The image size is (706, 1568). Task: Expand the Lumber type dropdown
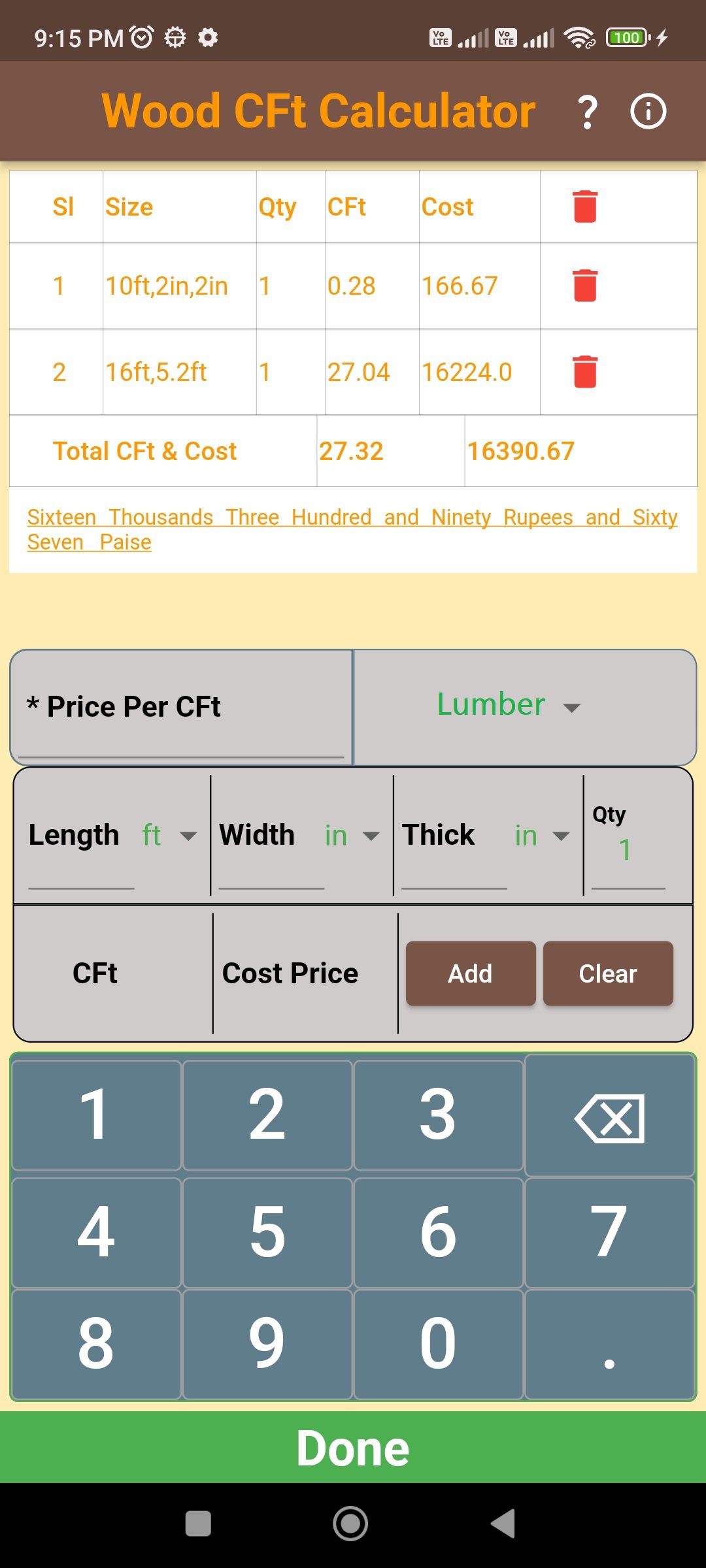point(509,706)
